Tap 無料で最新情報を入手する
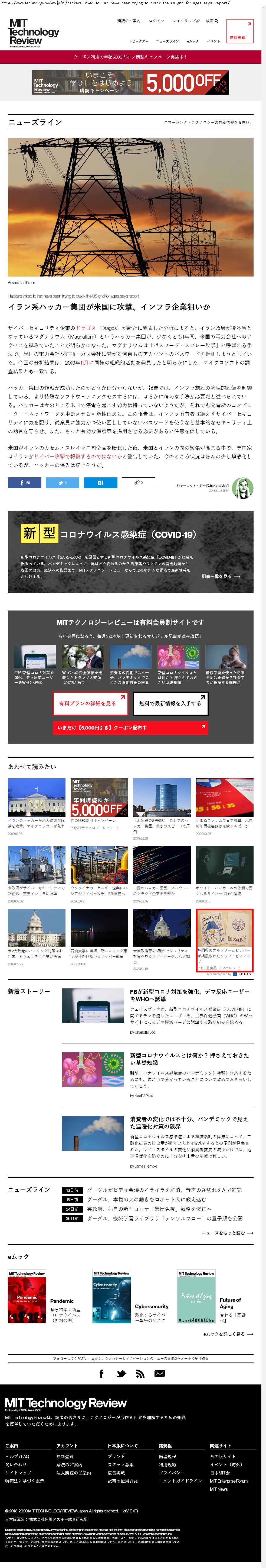266x1568 pixels. pyautogui.click(x=170, y=703)
